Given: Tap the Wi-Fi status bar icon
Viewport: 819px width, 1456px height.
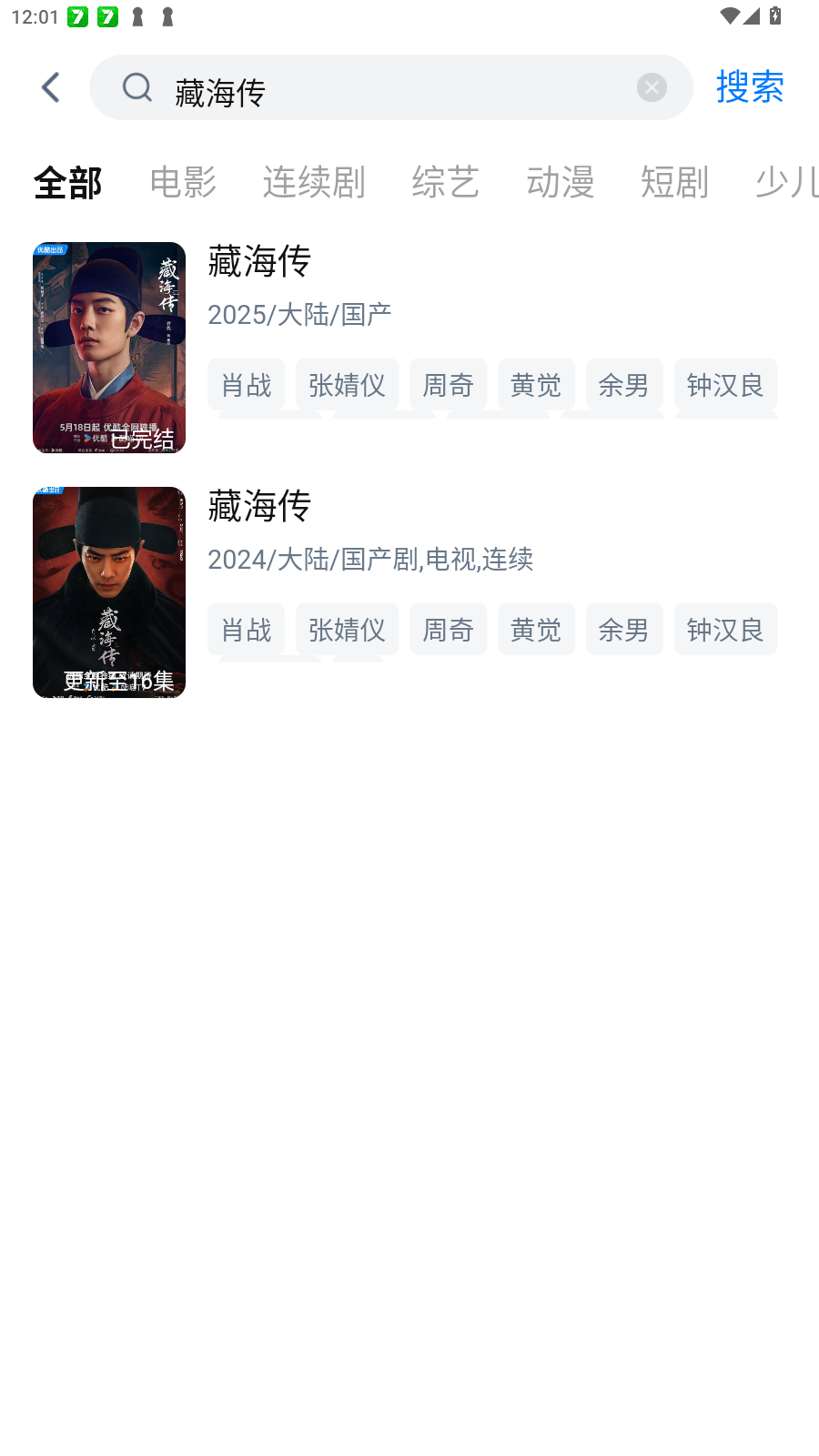Looking at the screenshot, I should [x=728, y=15].
